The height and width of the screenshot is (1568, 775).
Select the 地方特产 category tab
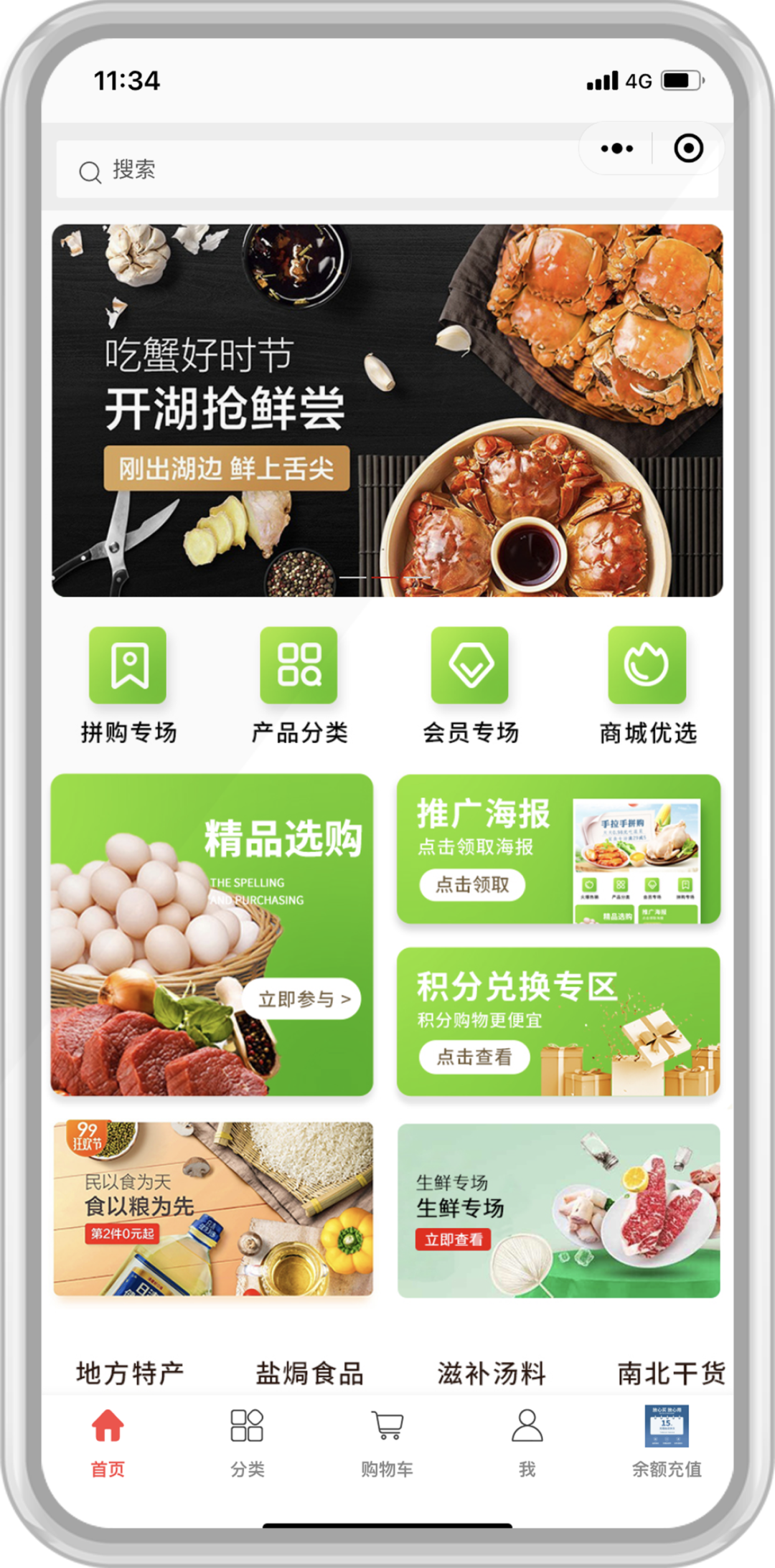click(x=130, y=1373)
